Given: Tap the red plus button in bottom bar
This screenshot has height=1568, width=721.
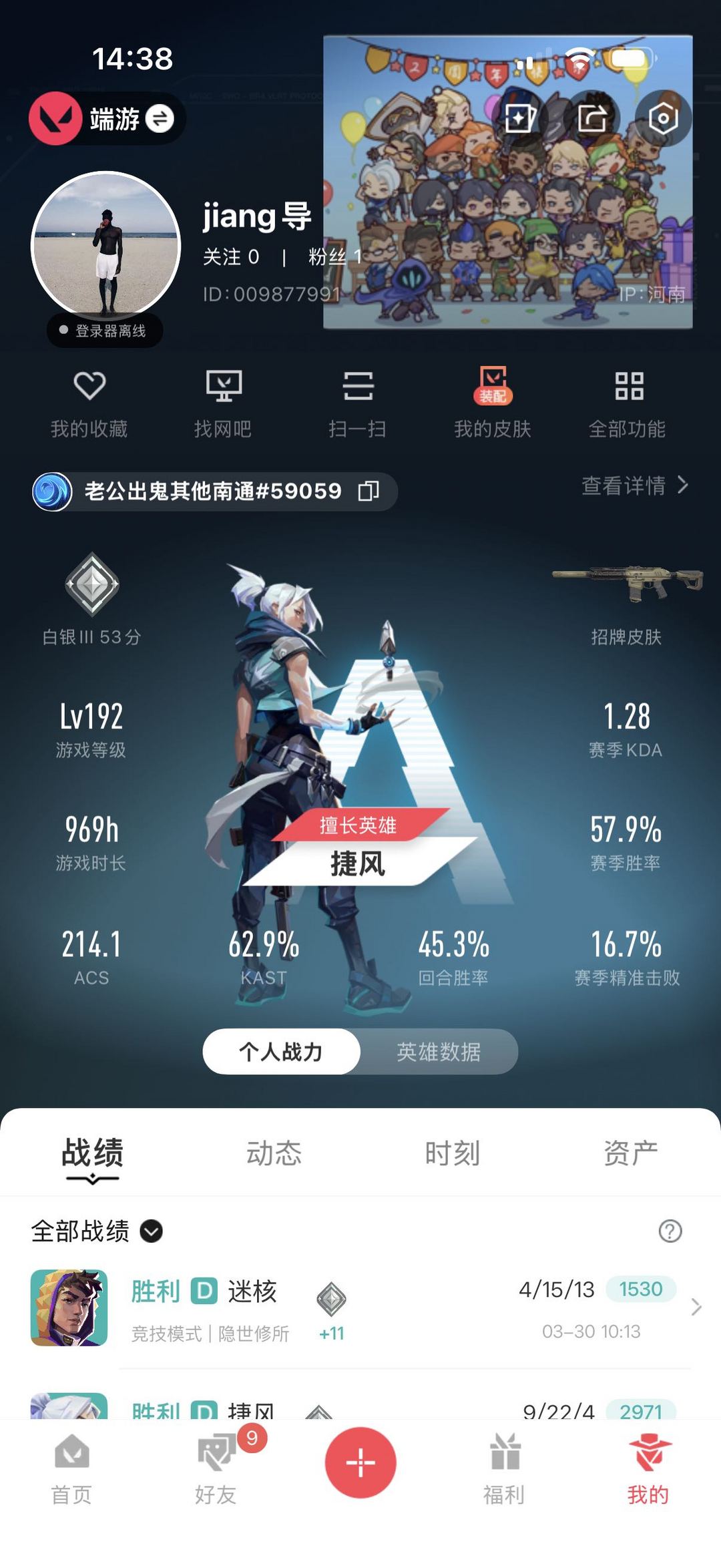Looking at the screenshot, I should [360, 1462].
